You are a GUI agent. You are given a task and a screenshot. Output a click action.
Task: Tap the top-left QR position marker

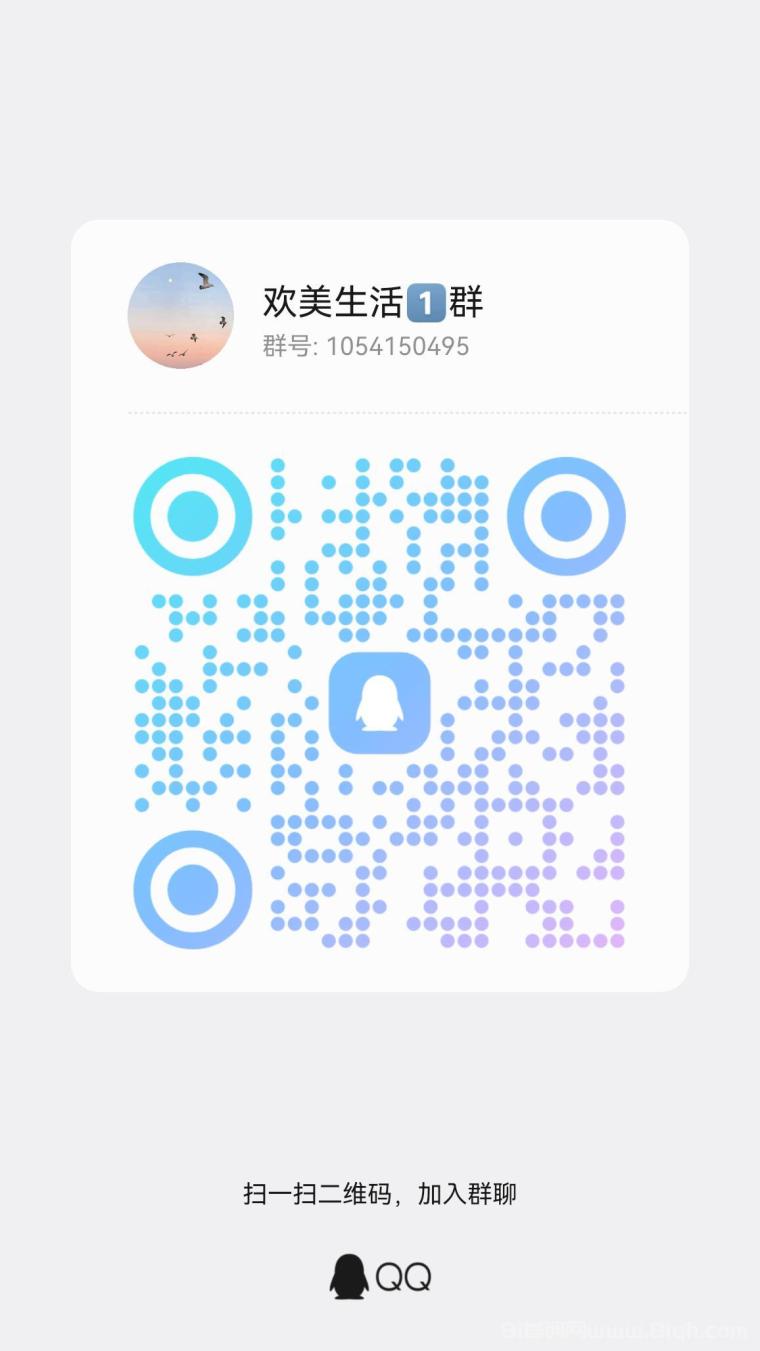coord(192,515)
